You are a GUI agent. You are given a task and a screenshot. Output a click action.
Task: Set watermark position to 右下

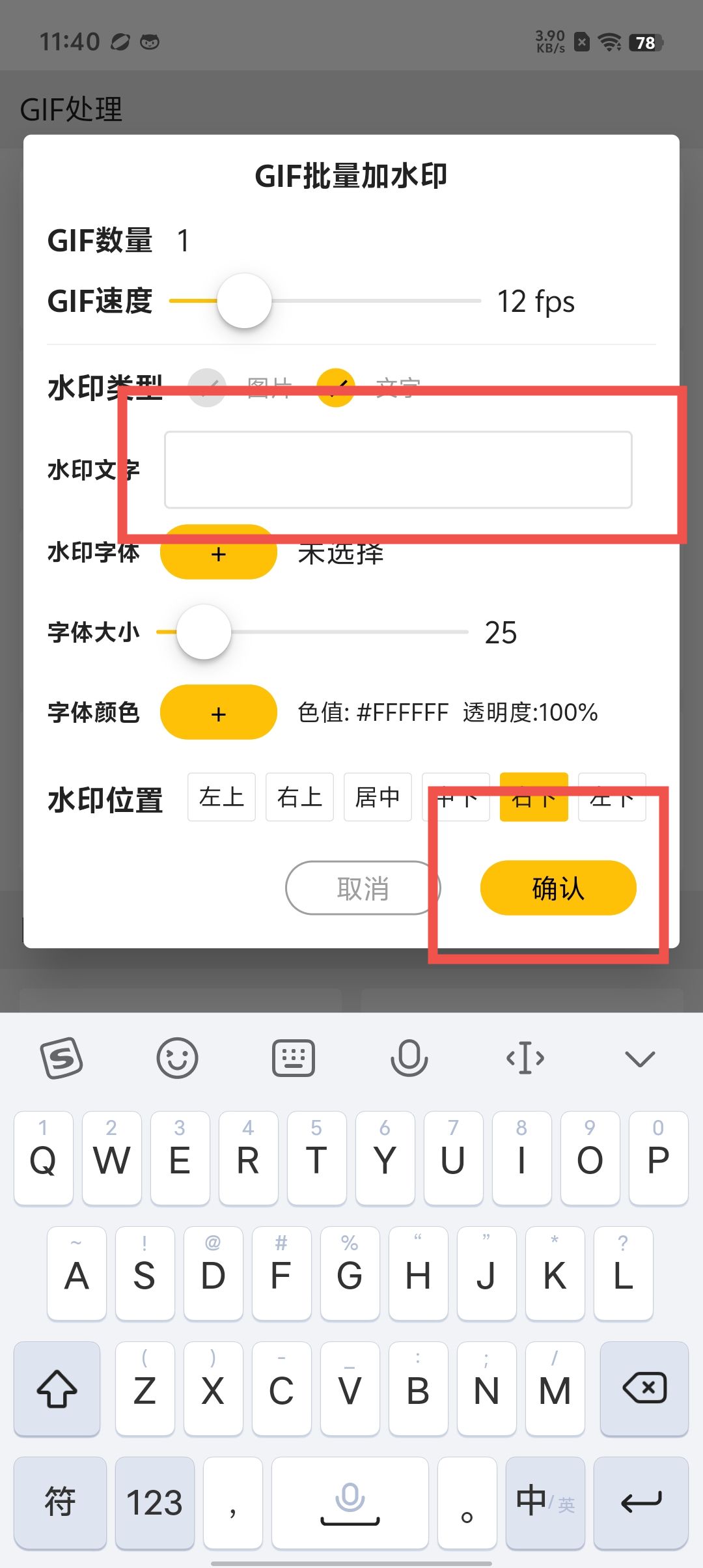(x=534, y=797)
